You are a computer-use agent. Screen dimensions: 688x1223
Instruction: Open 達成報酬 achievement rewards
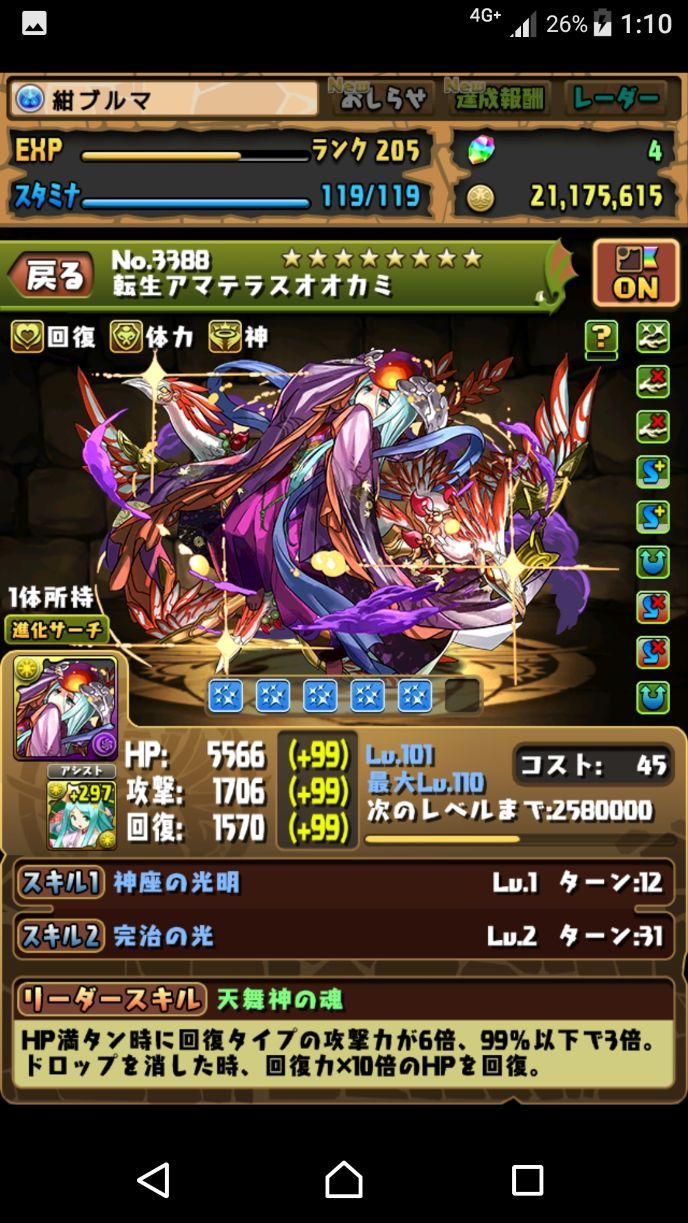[x=500, y=98]
